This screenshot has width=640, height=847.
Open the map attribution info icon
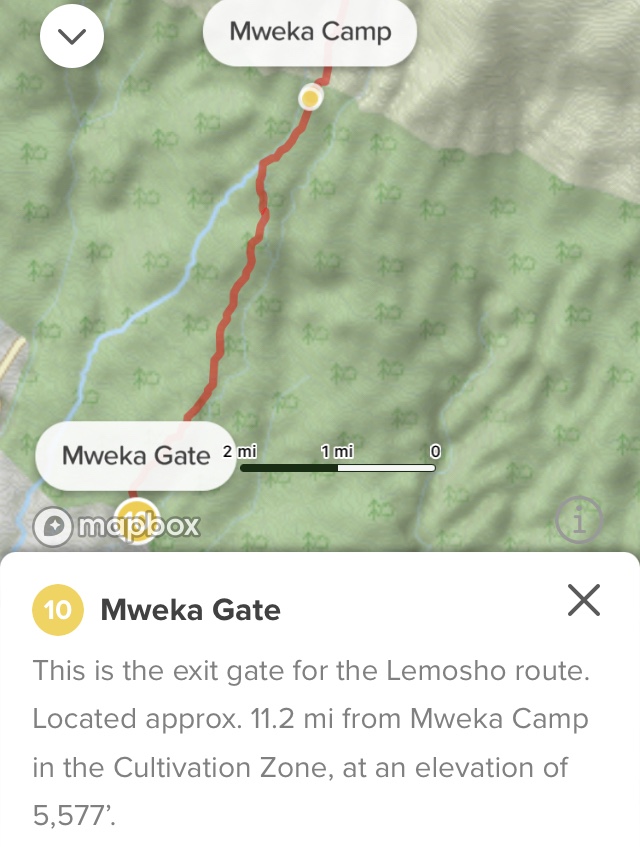(x=579, y=519)
